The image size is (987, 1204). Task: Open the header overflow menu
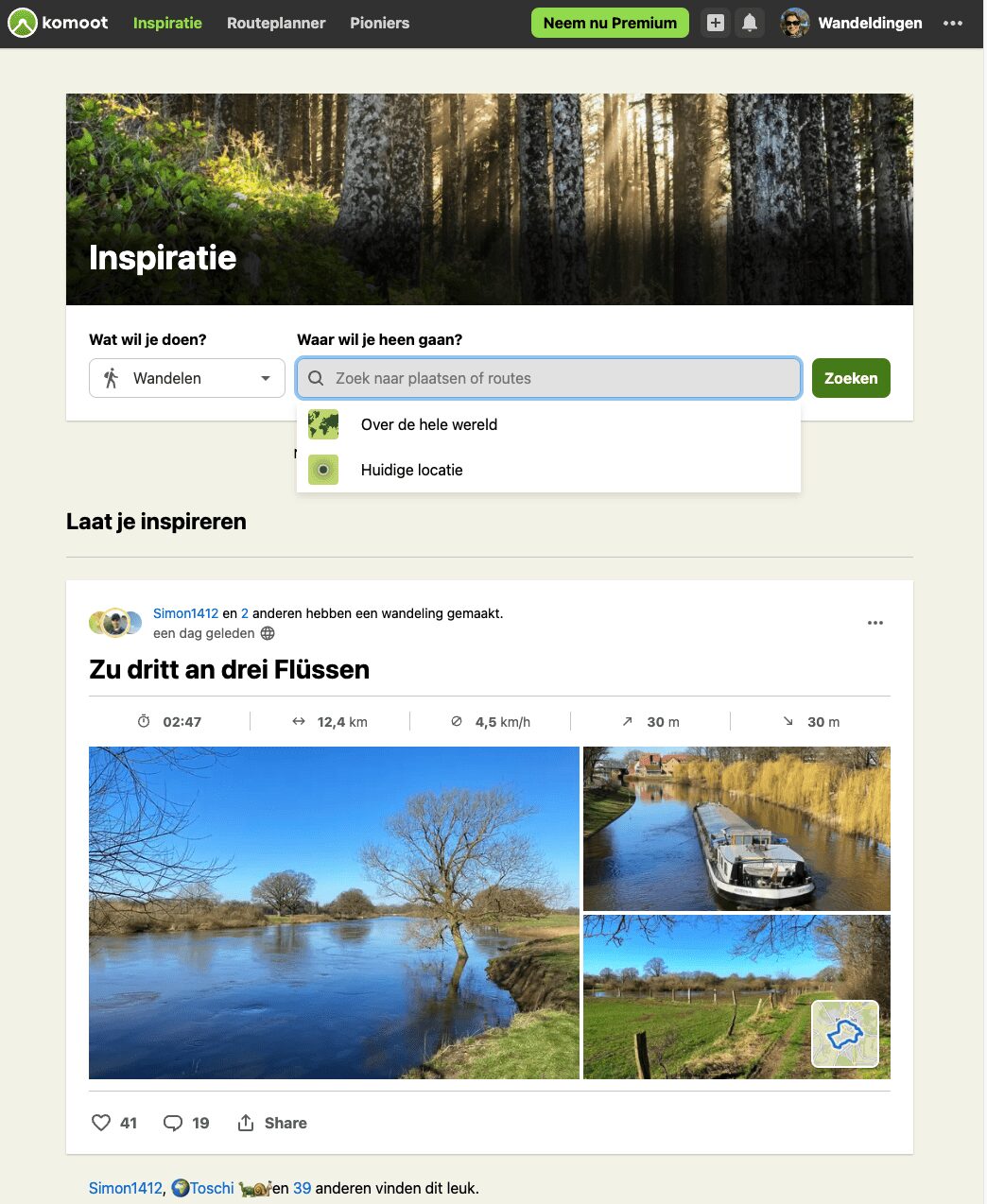point(953,23)
